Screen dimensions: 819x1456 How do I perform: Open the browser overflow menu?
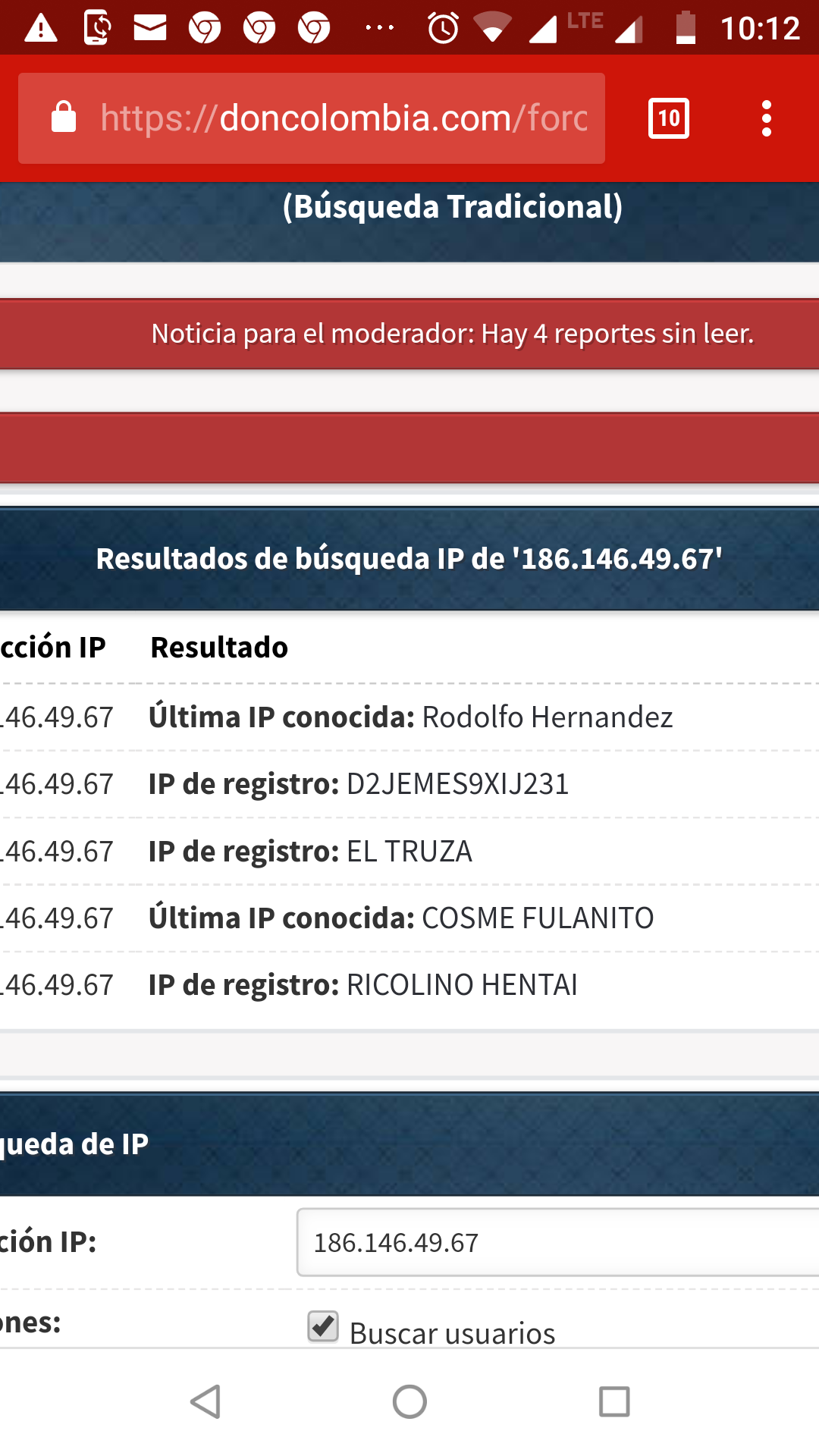tap(766, 118)
